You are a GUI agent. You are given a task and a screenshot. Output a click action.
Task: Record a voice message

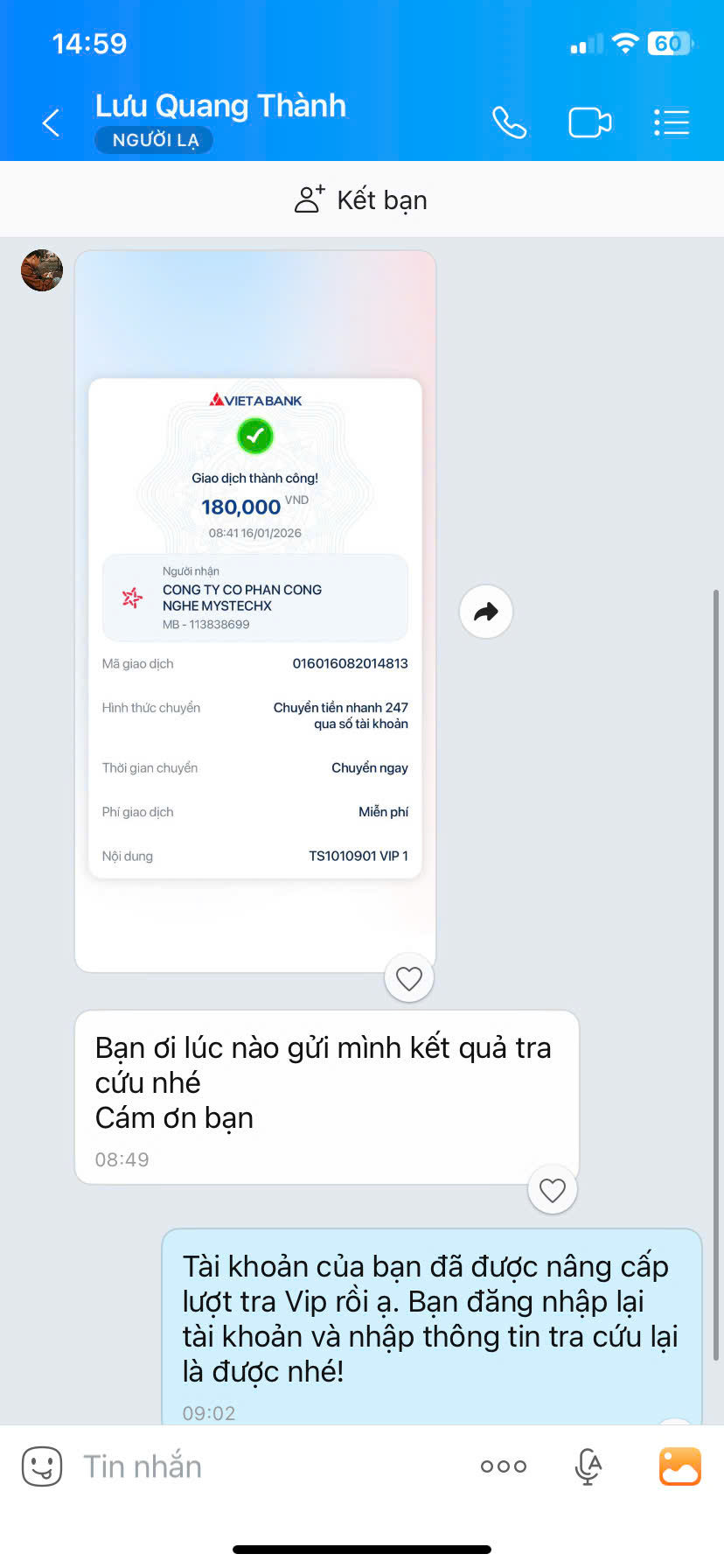tap(588, 1466)
